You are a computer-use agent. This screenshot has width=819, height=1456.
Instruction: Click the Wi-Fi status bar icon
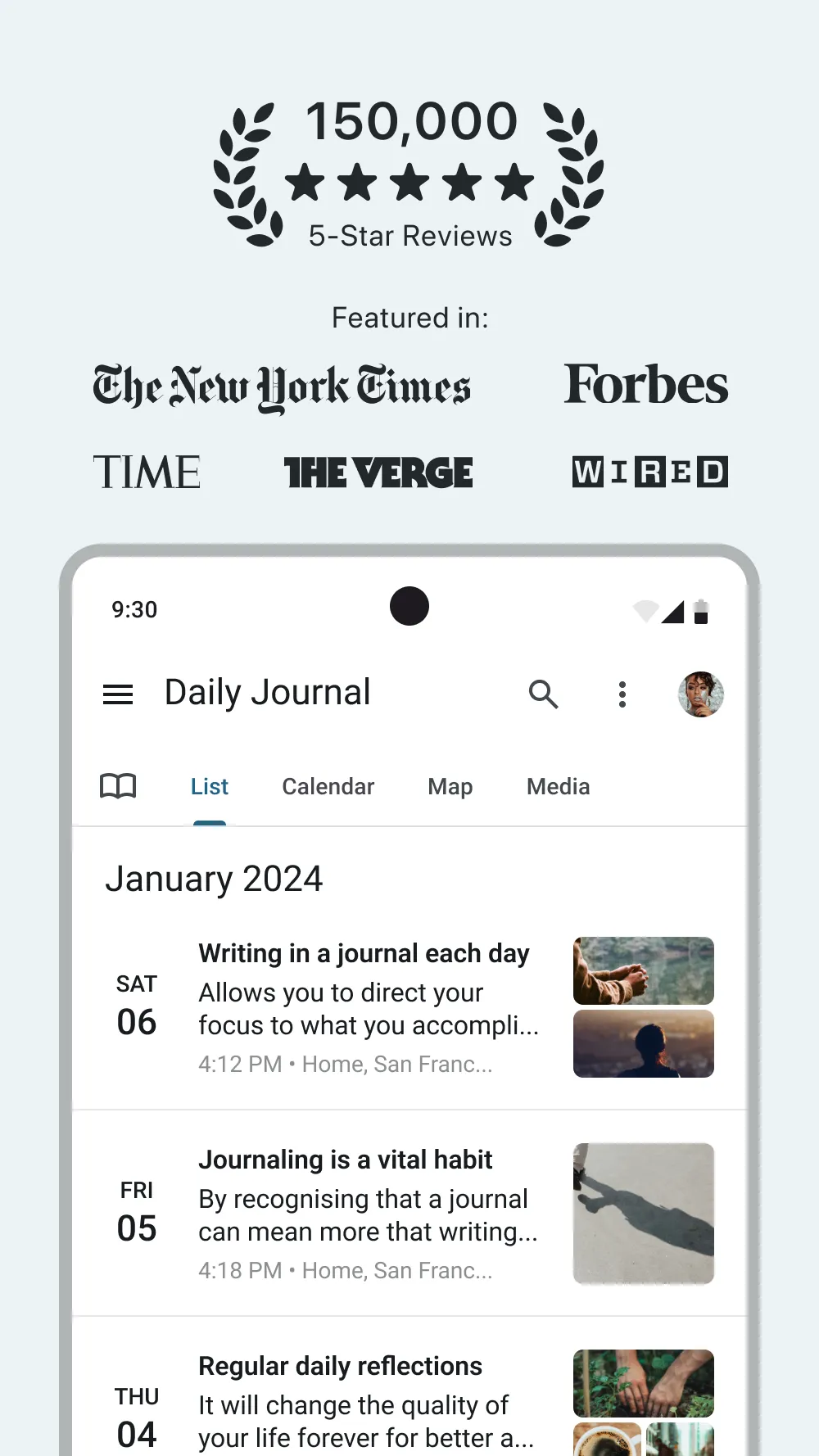coord(645,609)
